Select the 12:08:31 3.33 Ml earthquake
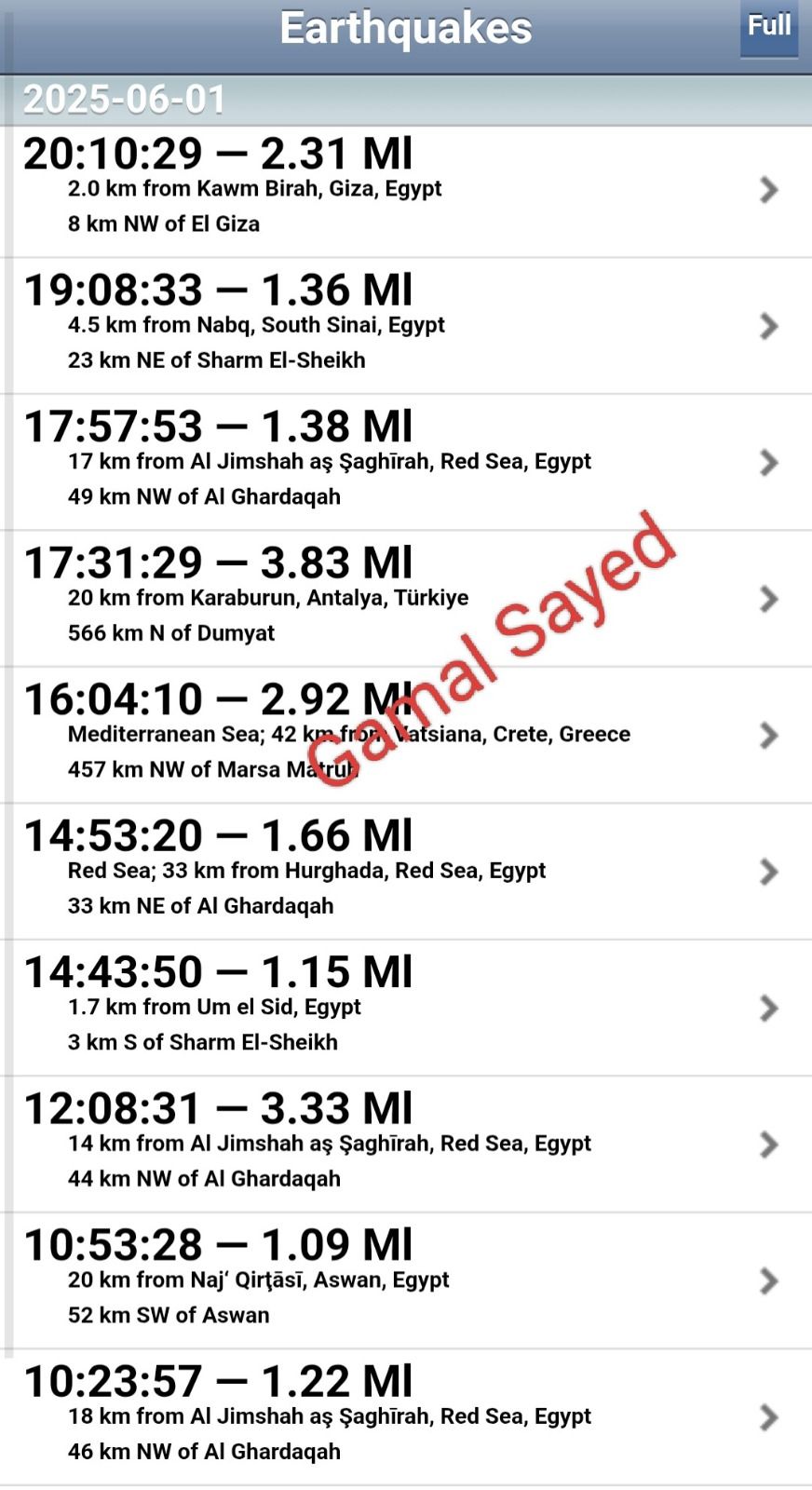812x1490 pixels. [406, 1145]
